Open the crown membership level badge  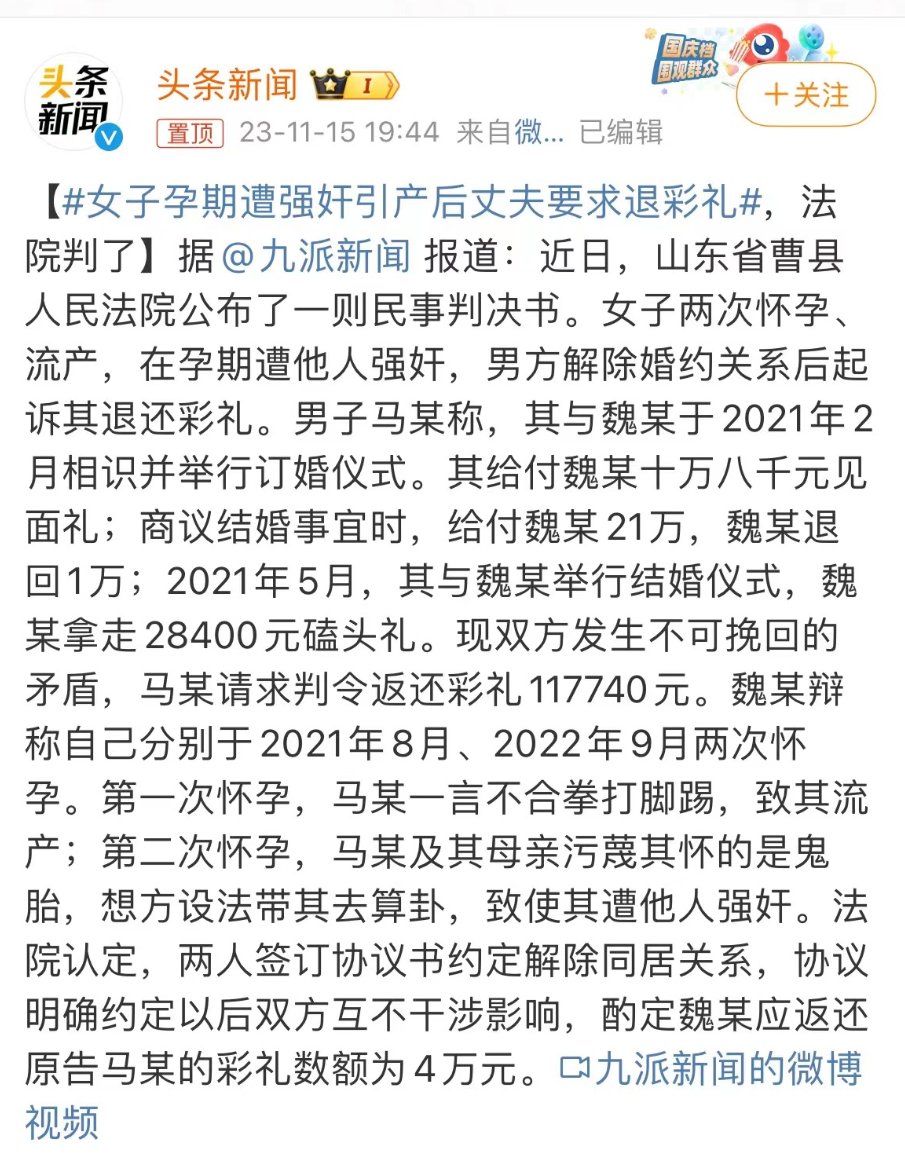(356, 87)
